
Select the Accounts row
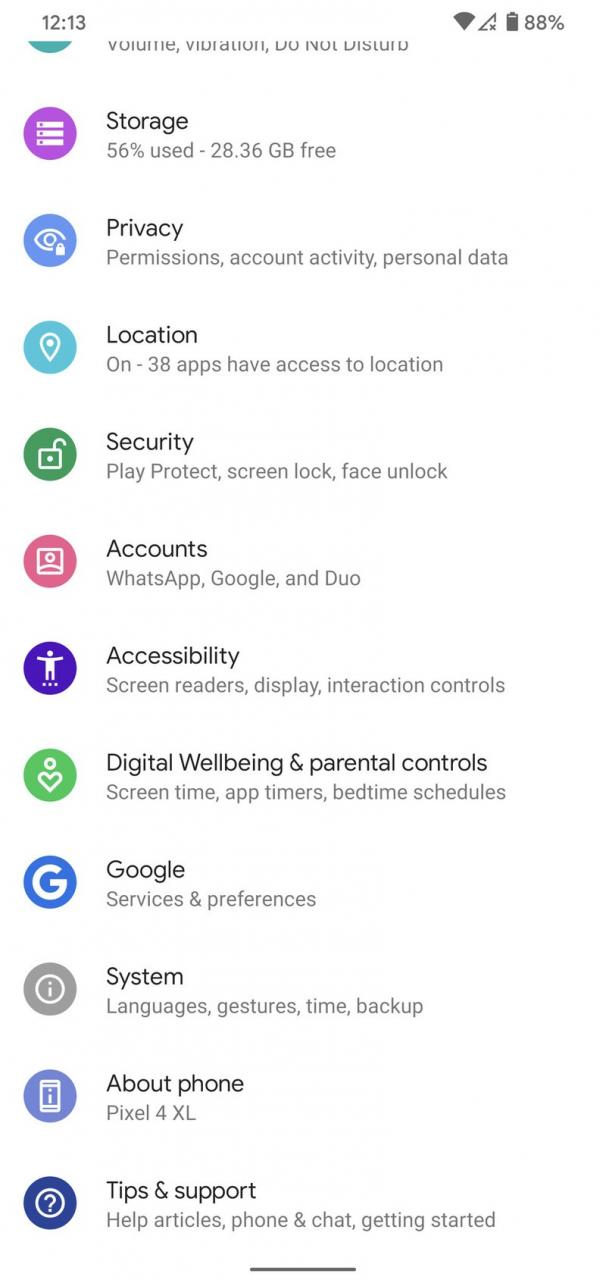303,562
